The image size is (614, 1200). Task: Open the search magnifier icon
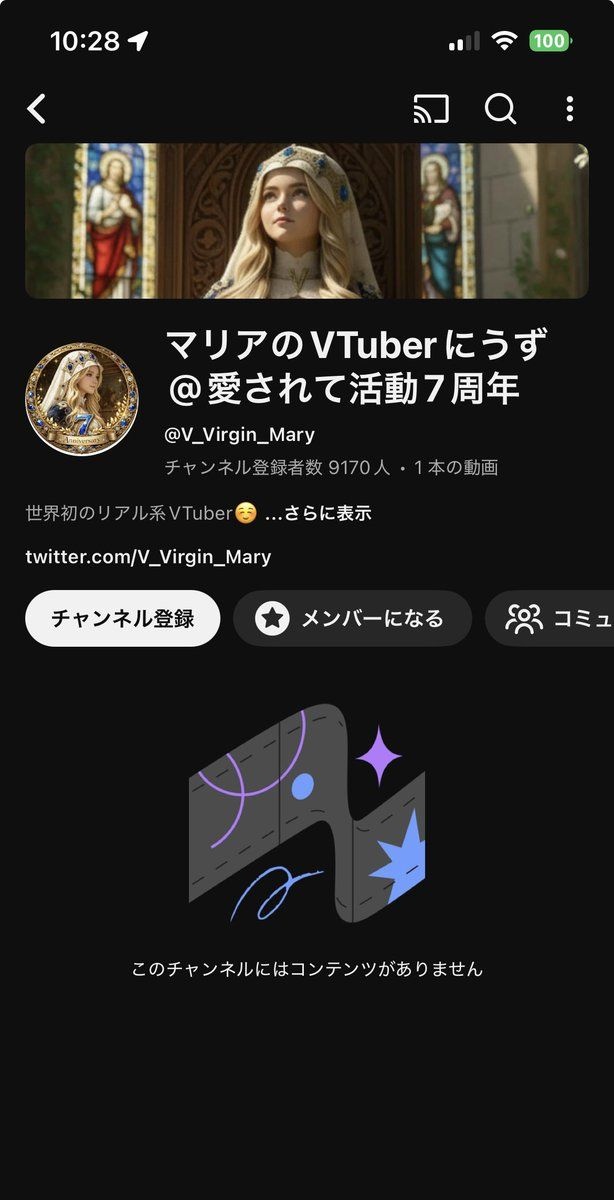[500, 109]
